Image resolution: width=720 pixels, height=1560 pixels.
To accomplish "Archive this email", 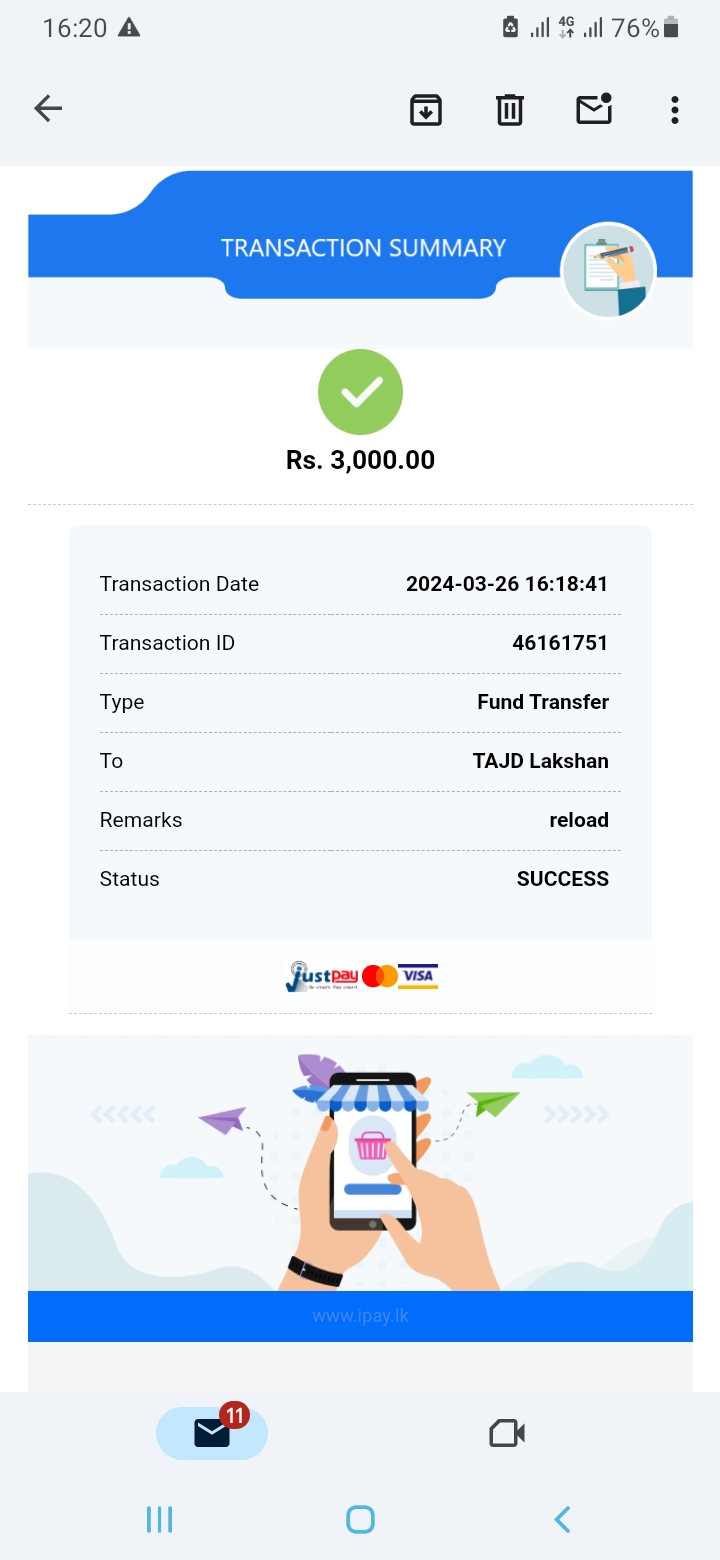I will point(426,109).
